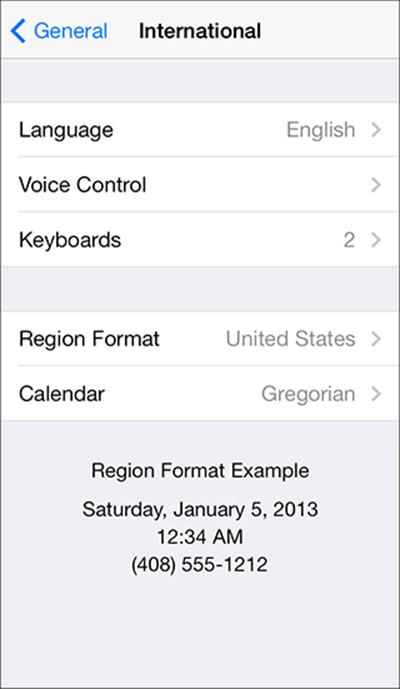Viewport: 400px width, 689px height.
Task: Select the Calendar type row
Action: (x=200, y=394)
